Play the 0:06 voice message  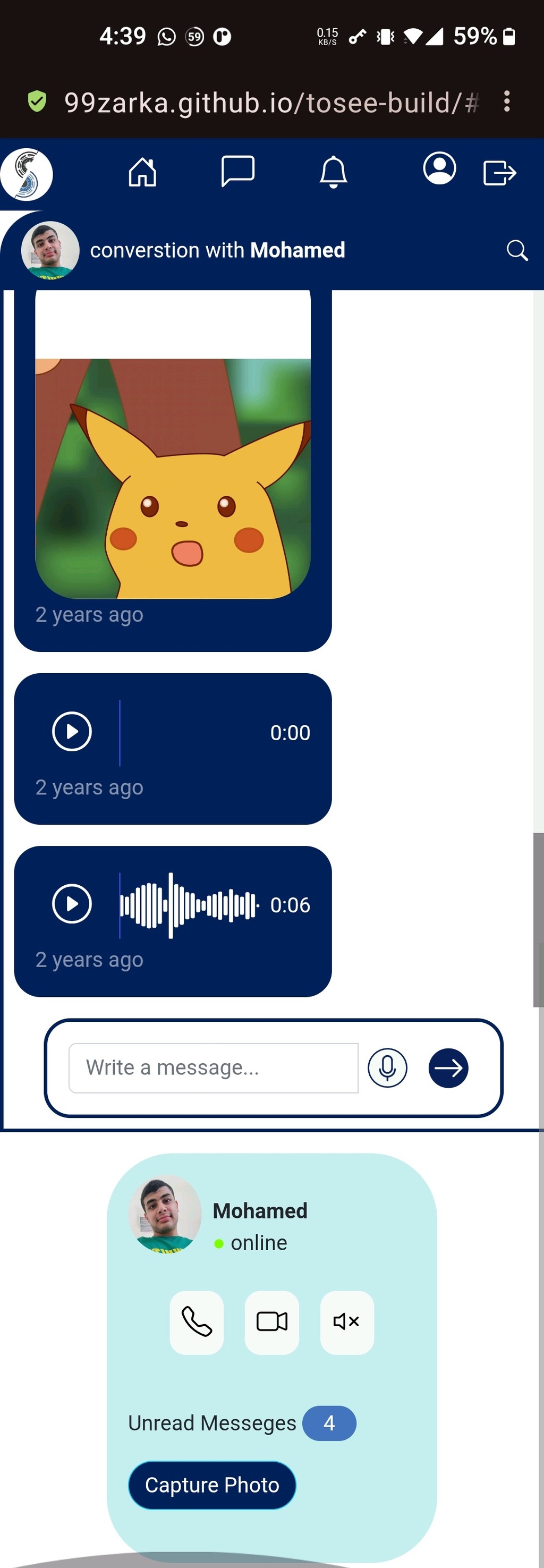[72, 904]
